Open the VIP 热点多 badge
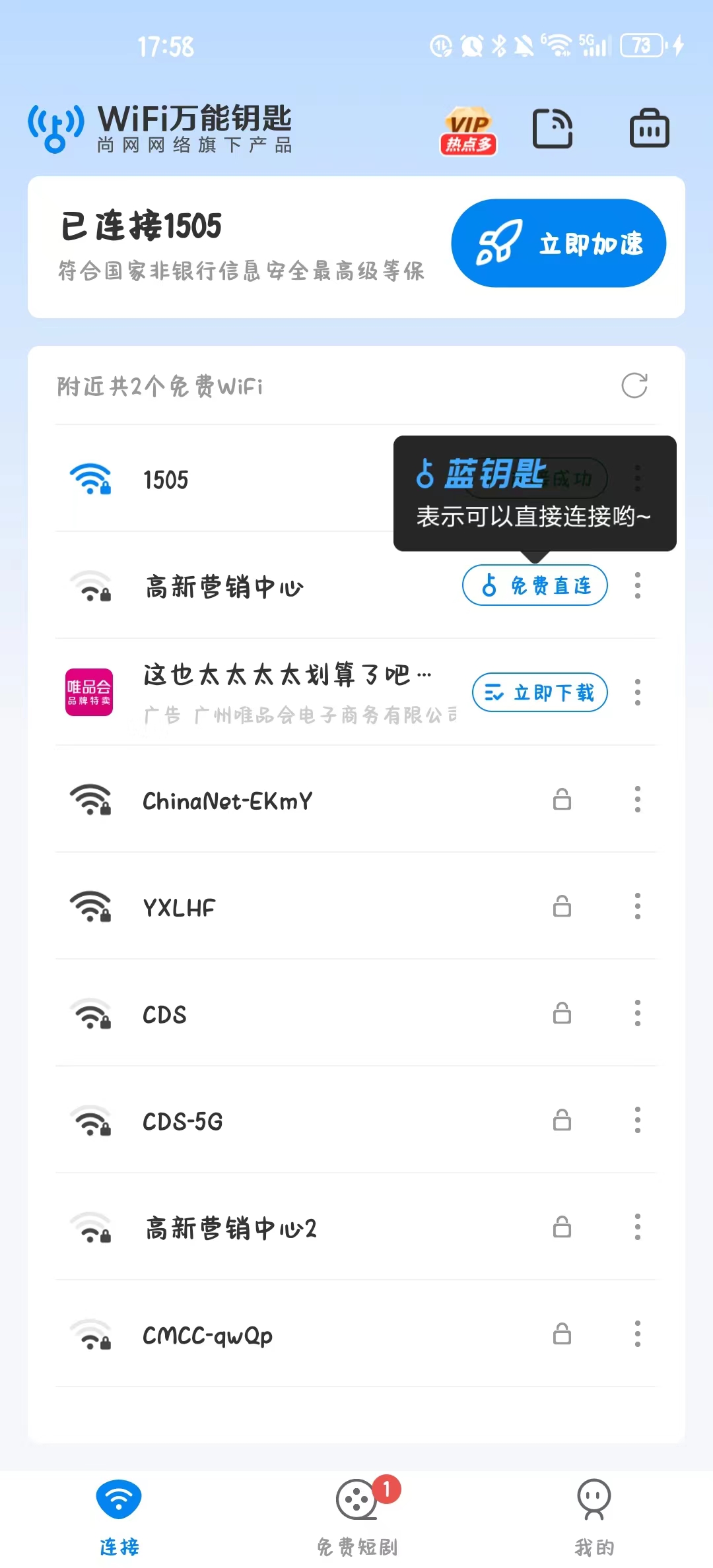The height and width of the screenshot is (1568, 713). pyautogui.click(x=468, y=131)
